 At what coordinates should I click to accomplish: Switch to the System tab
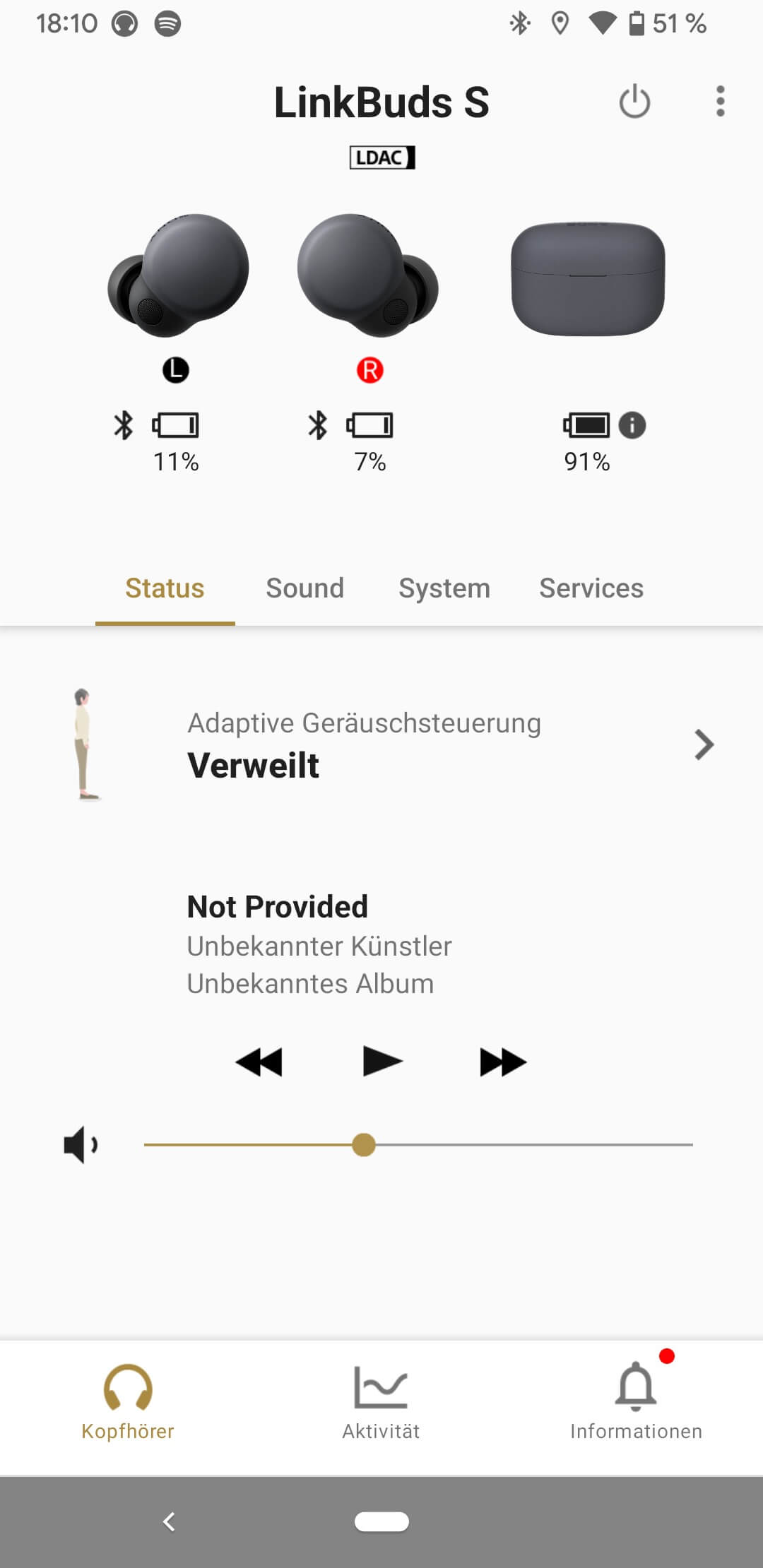[444, 588]
